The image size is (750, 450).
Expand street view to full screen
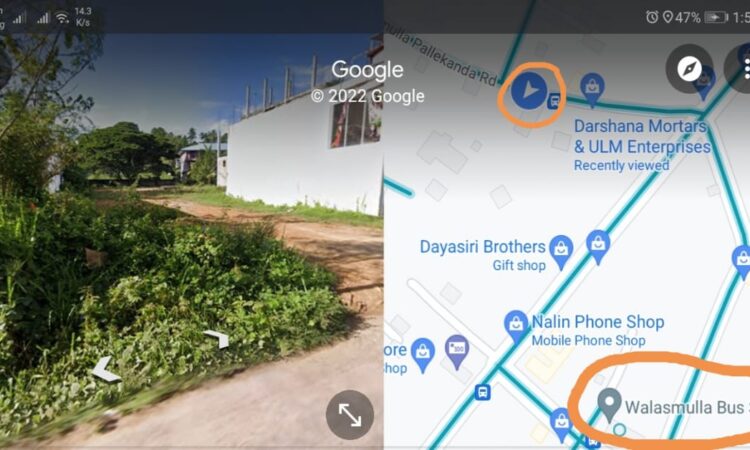(x=349, y=414)
